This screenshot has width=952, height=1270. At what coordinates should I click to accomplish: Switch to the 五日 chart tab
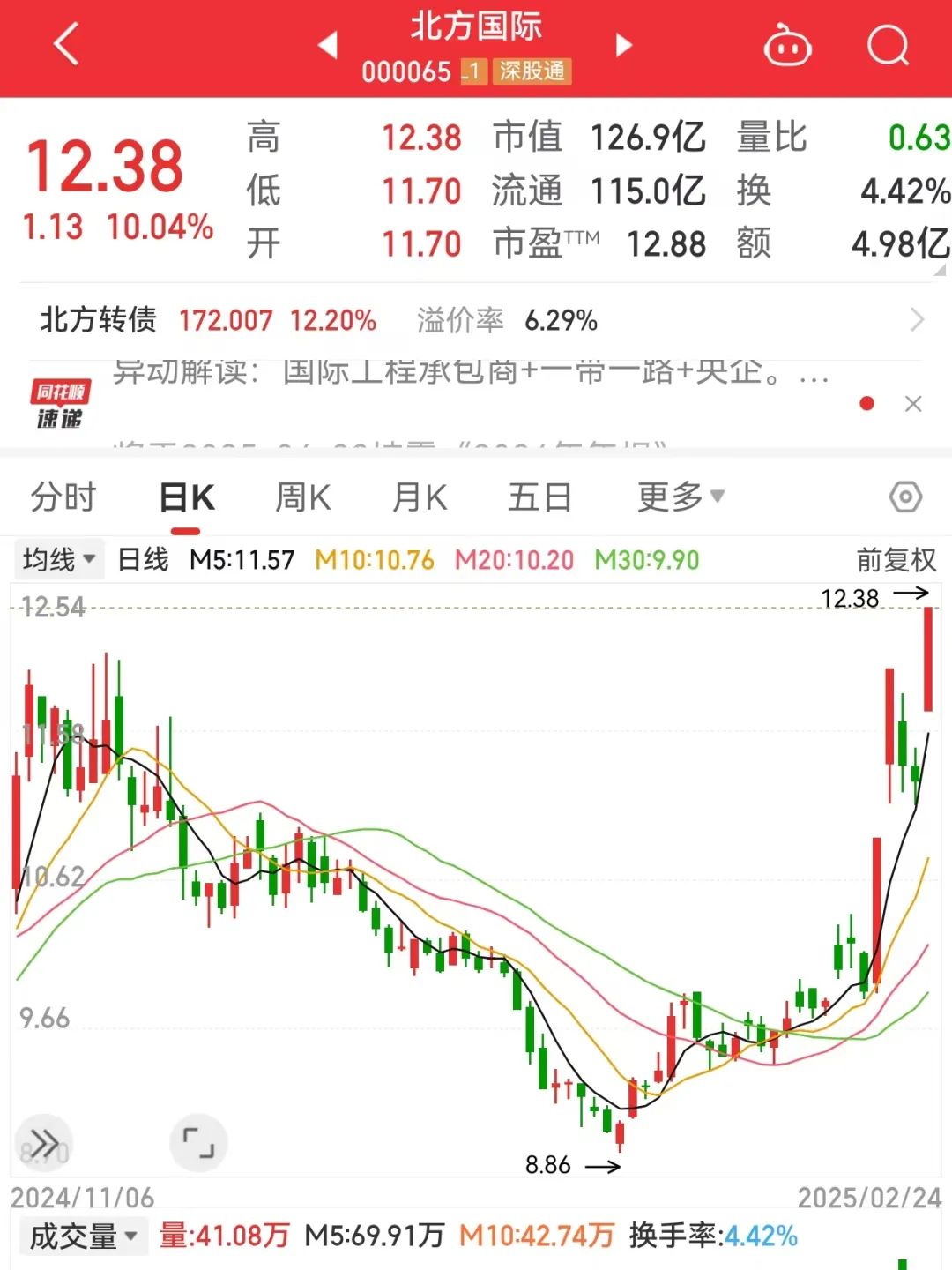pos(539,497)
